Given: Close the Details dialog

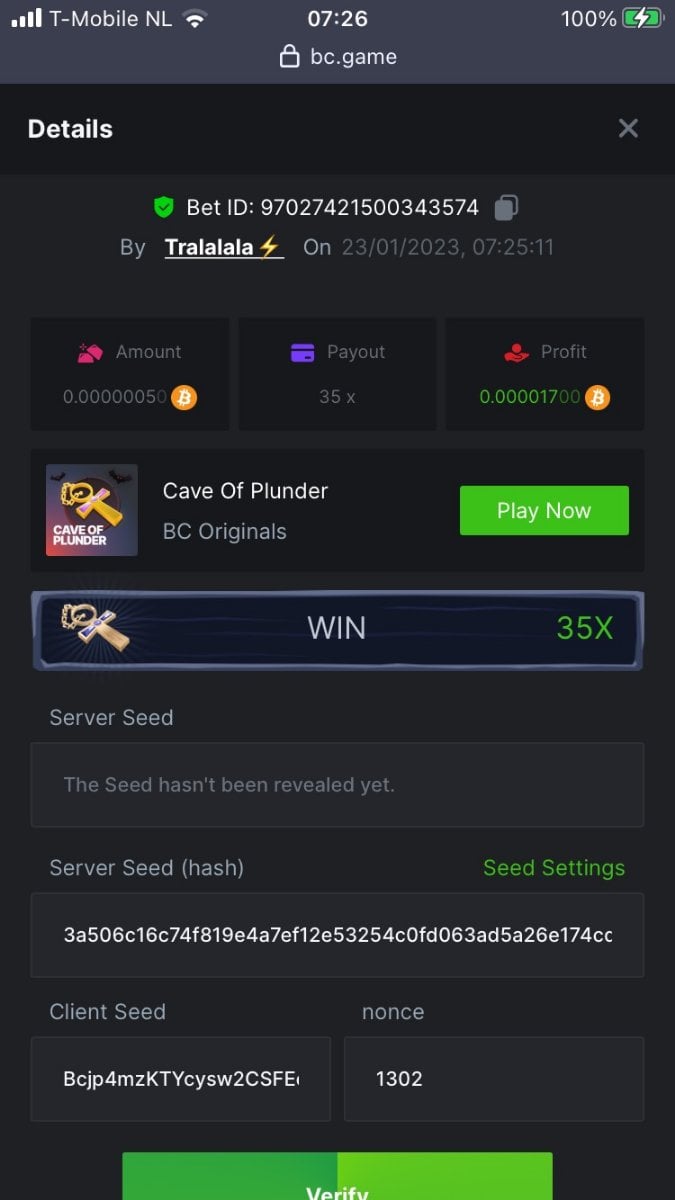Looking at the screenshot, I should pos(628,128).
